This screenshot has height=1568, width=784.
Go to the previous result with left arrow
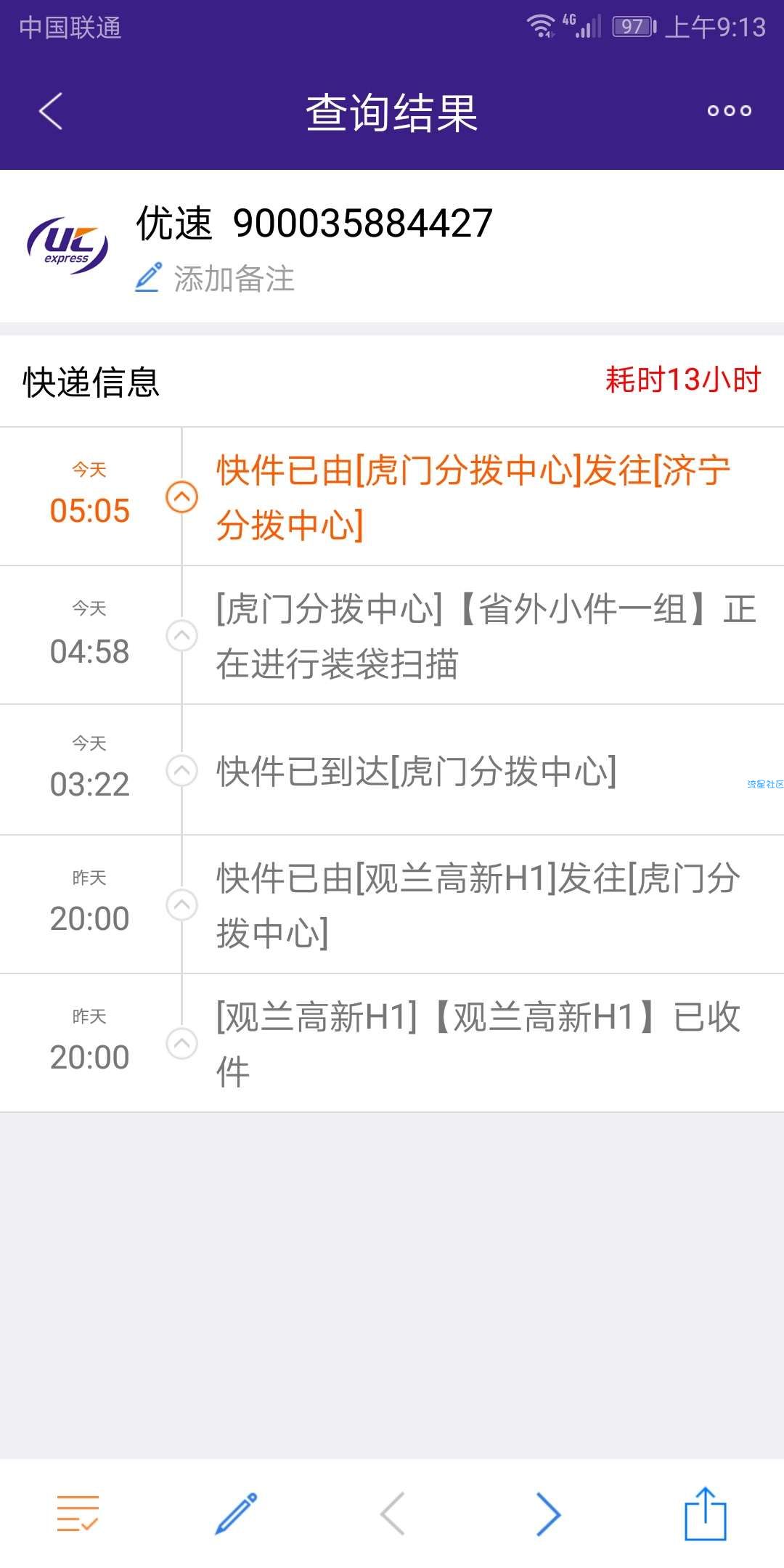(392, 1514)
